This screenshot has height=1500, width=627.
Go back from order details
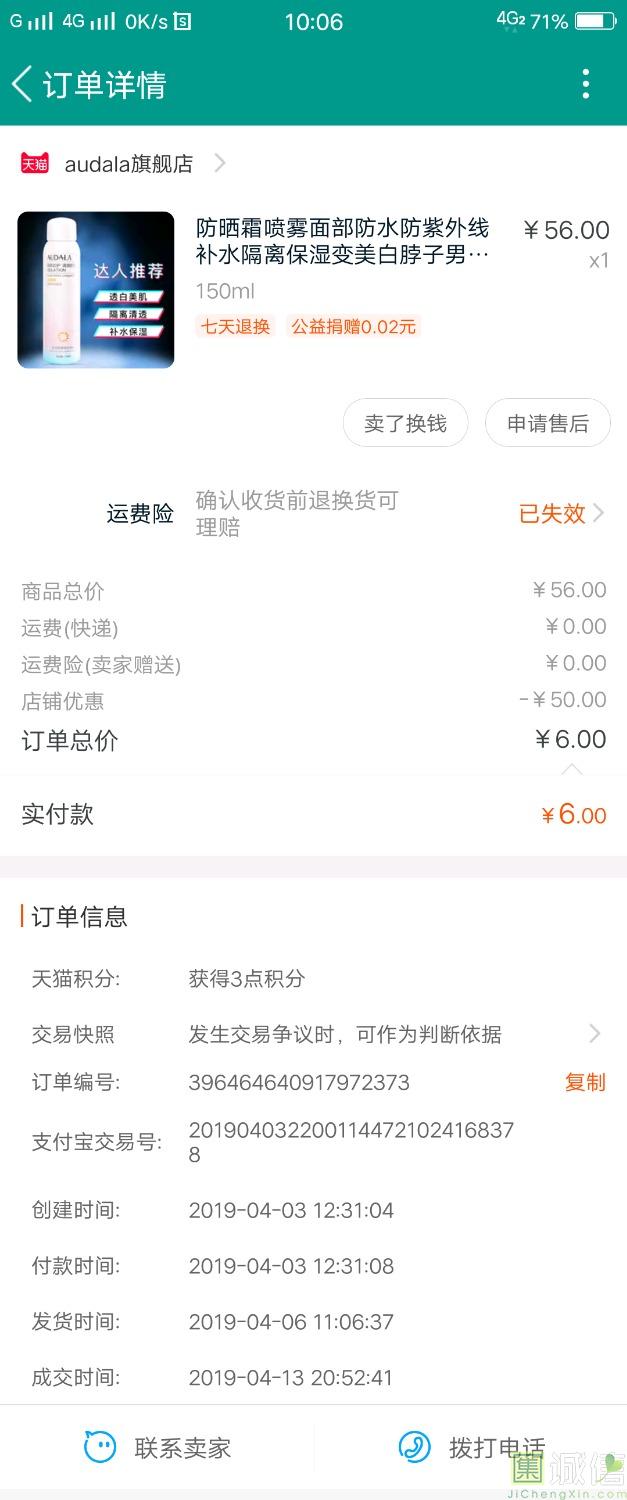22,85
